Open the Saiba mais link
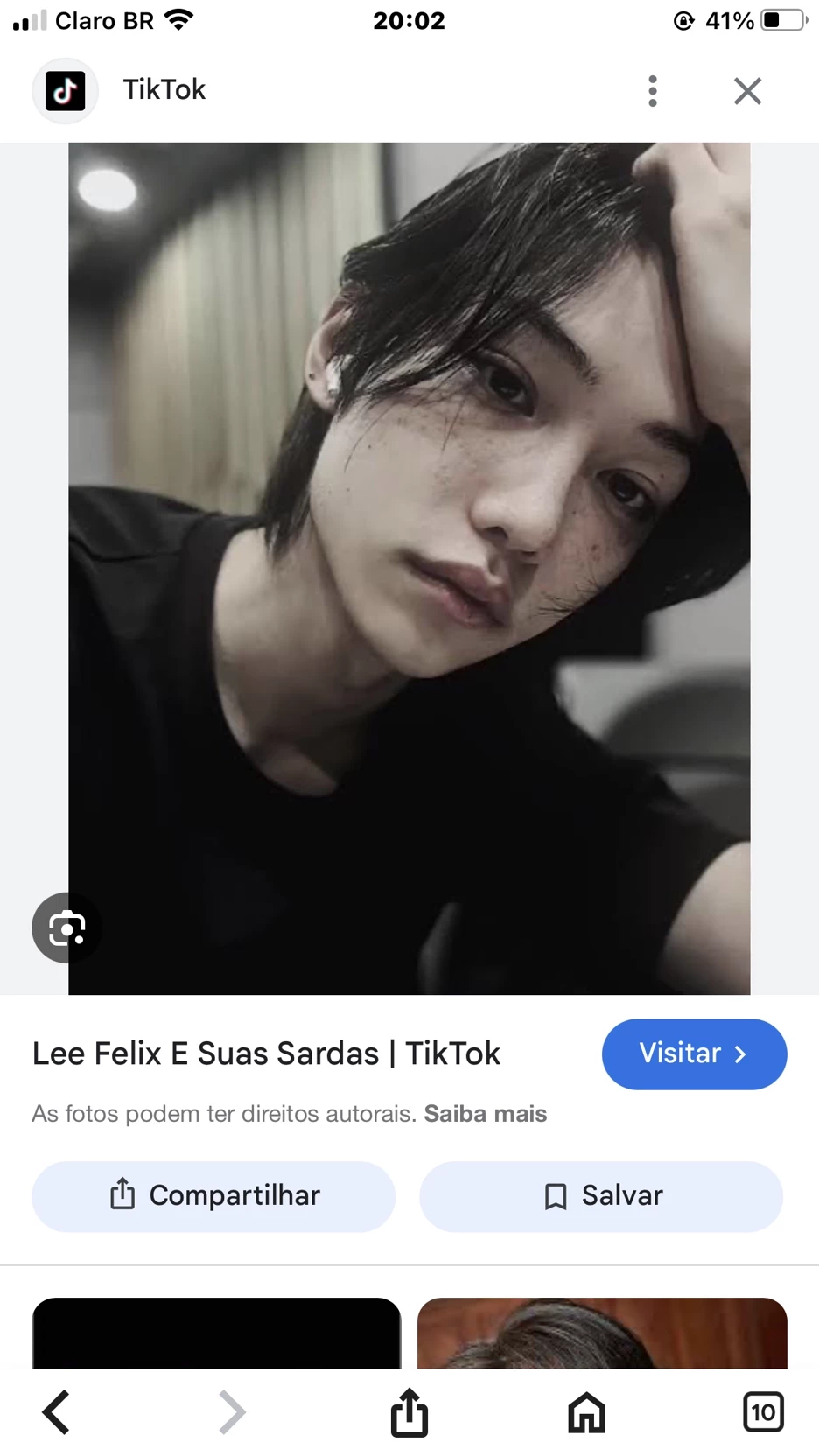Image resolution: width=819 pixels, height=1456 pixels. point(486,1114)
